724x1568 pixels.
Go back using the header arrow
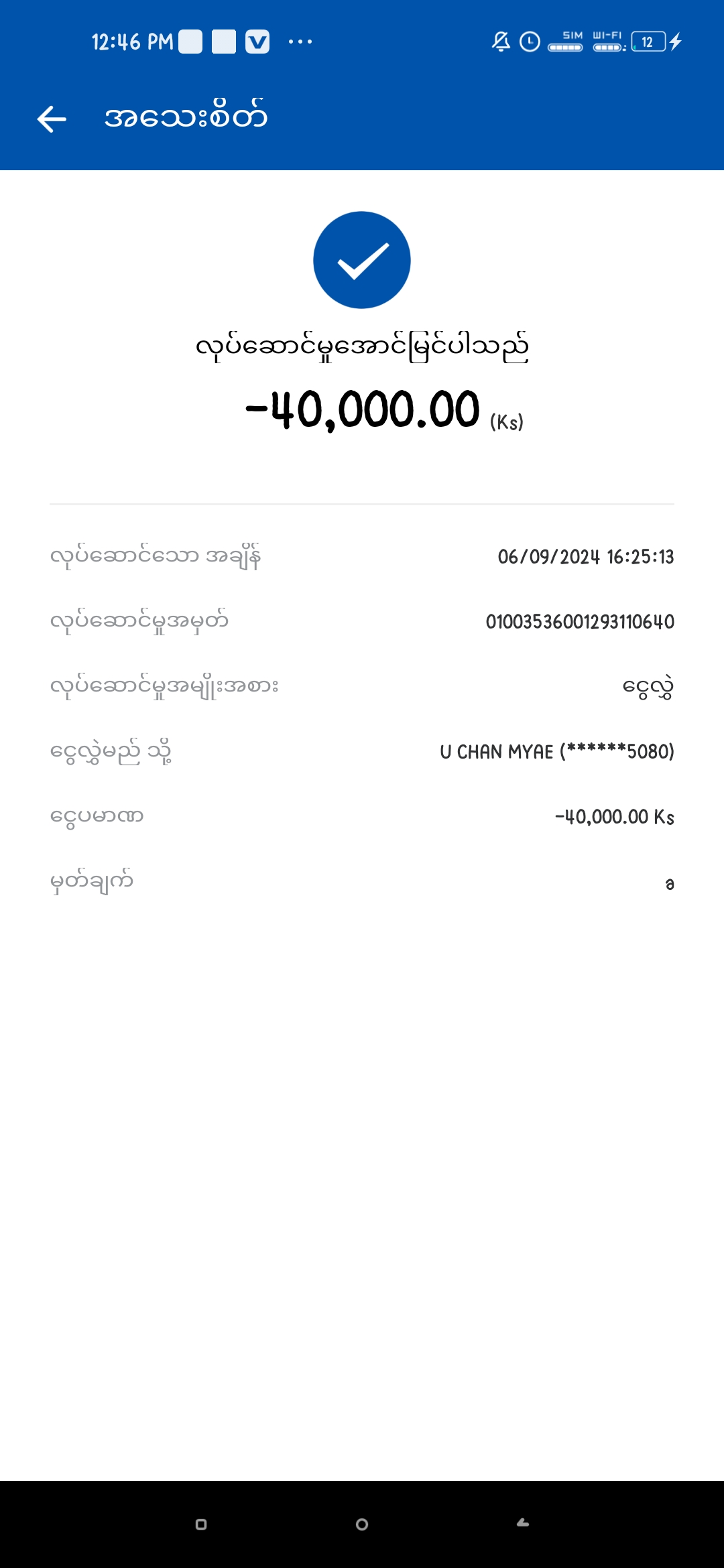[52, 119]
